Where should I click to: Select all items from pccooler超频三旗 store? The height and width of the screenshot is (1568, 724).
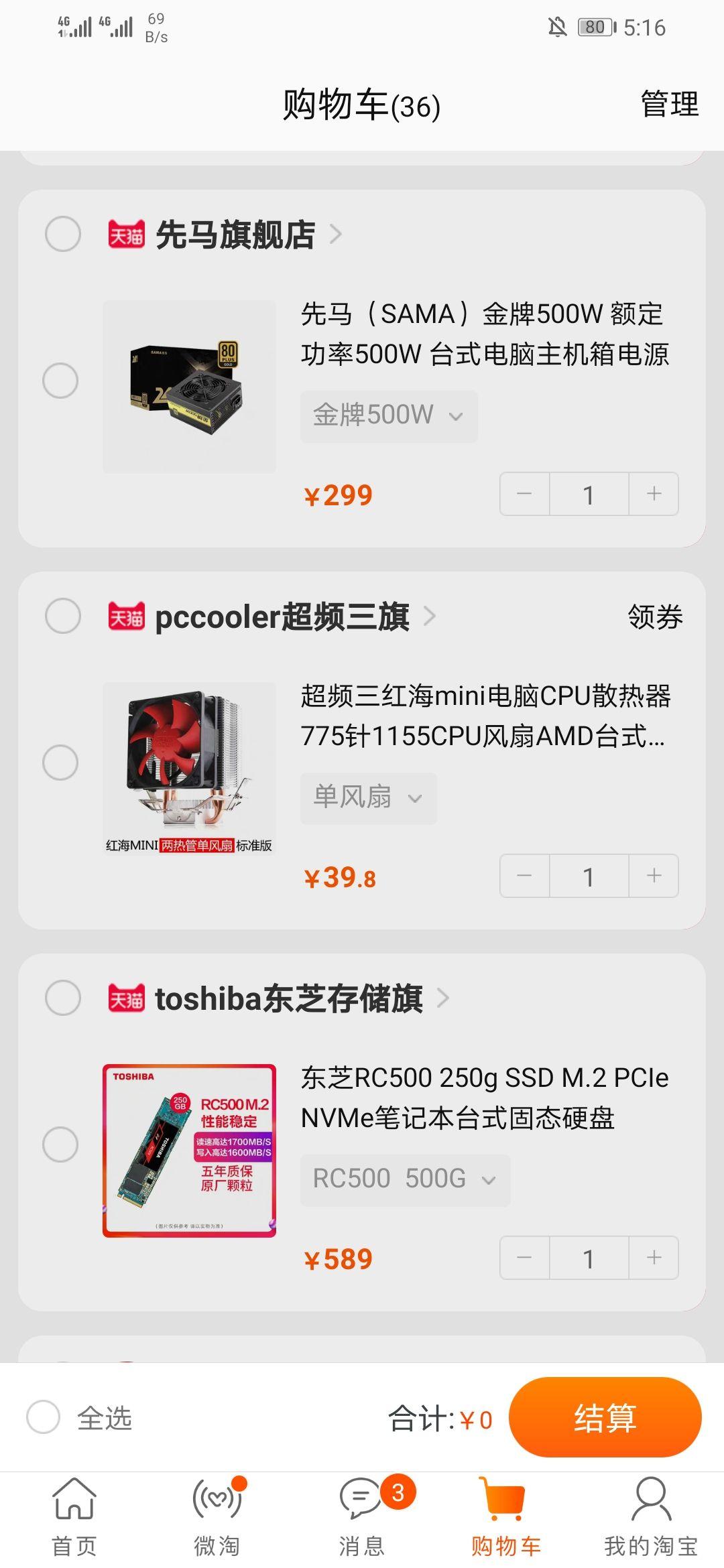(63, 616)
